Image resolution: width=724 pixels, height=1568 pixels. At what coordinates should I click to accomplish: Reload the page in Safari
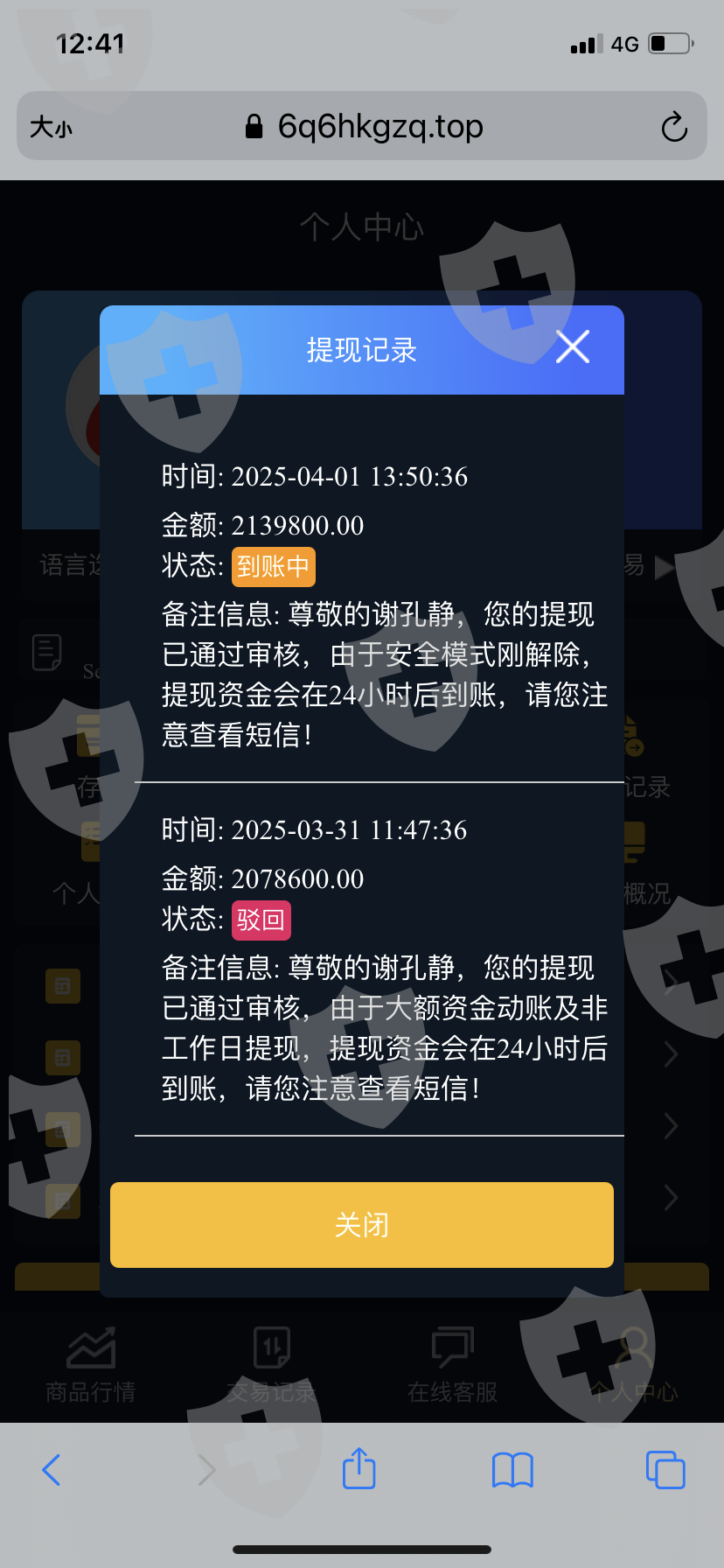pos(674,127)
